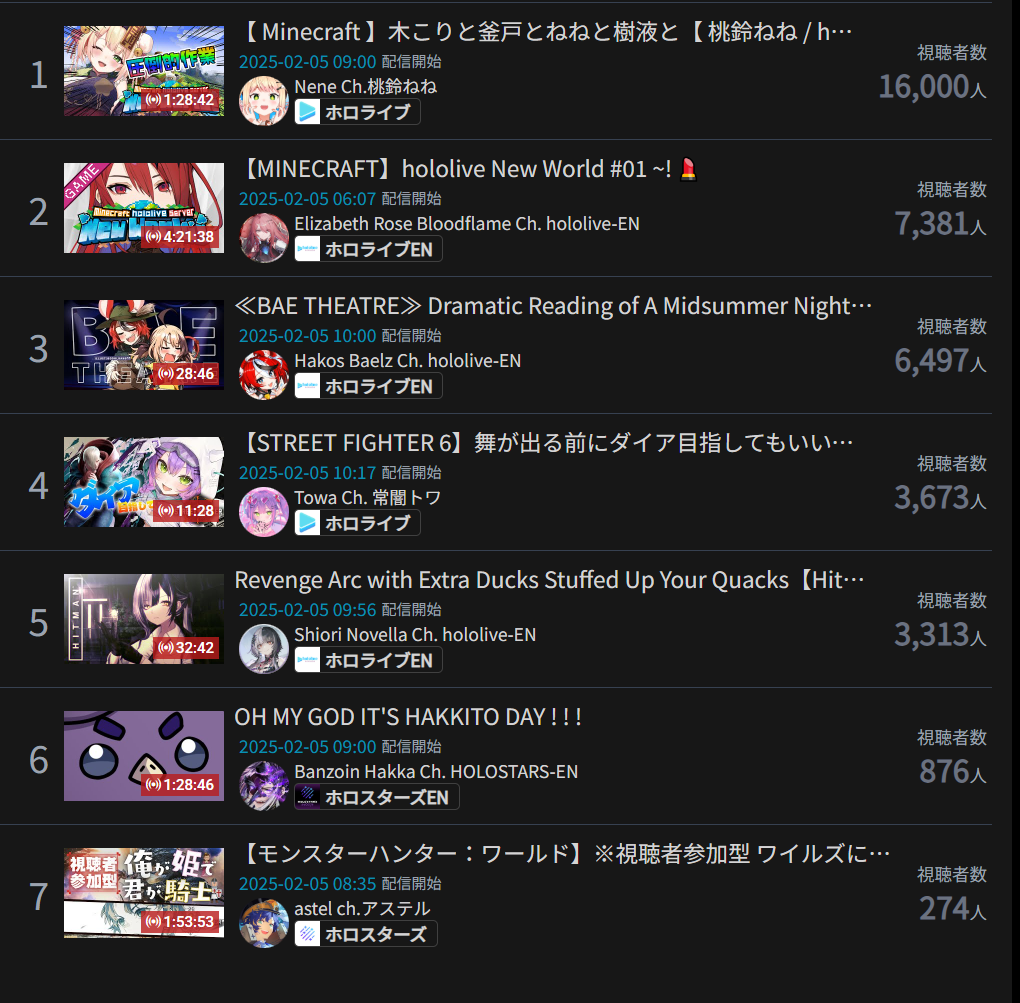Select the ホロスターズEN tag under Banzoin Hakka
Viewport: 1020px width, 1003px height.
click(377, 797)
